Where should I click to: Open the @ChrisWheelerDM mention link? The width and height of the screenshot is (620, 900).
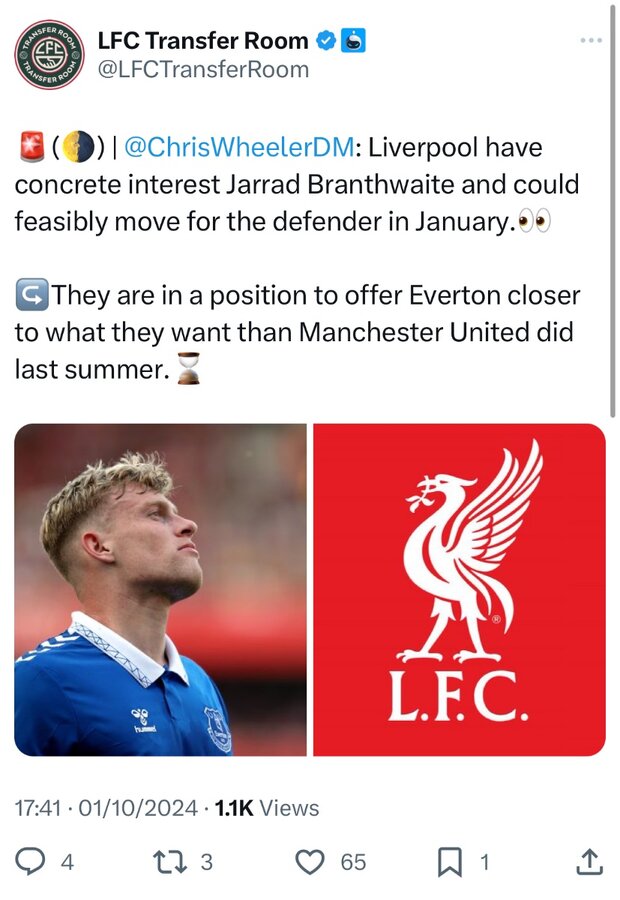pos(238,148)
